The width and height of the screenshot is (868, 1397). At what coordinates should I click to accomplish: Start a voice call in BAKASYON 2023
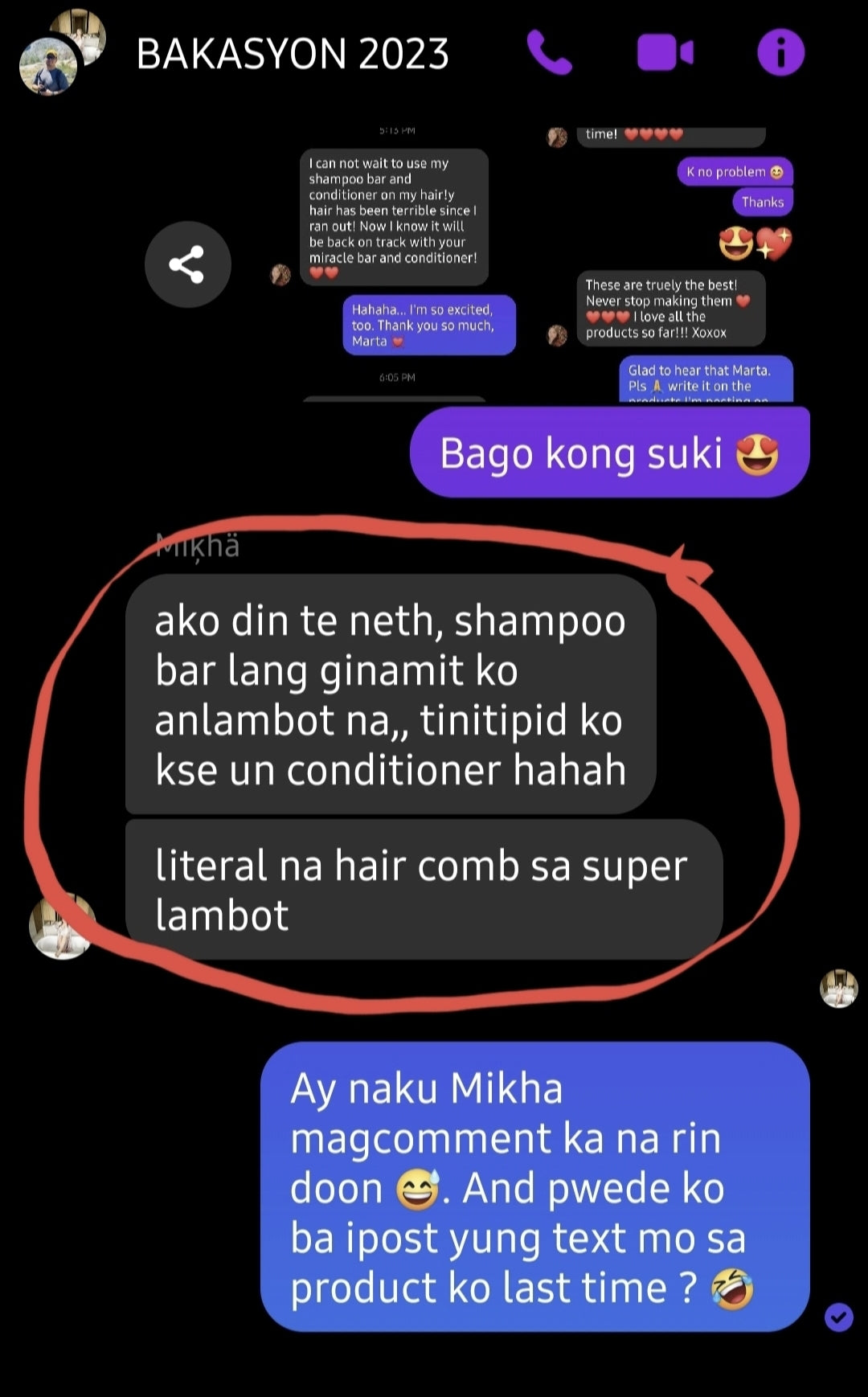pyautogui.click(x=549, y=53)
